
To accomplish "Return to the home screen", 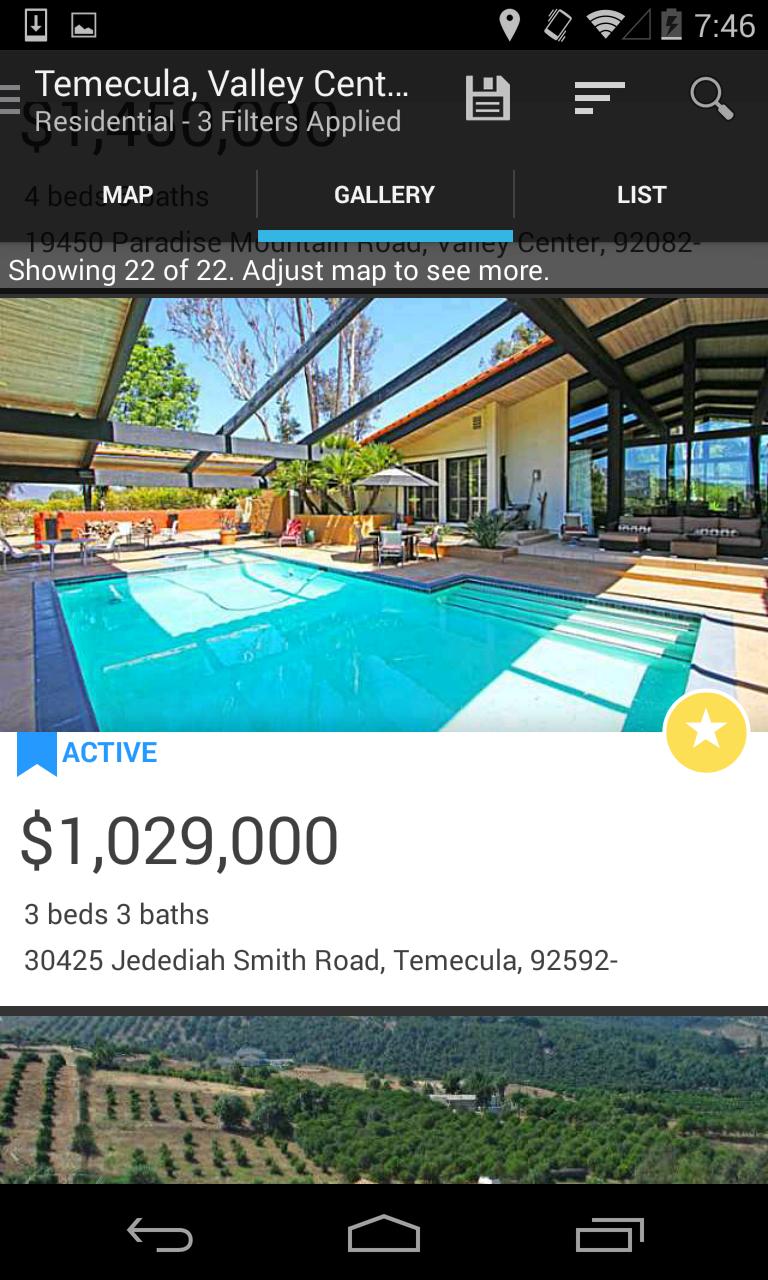I will (x=384, y=1235).
